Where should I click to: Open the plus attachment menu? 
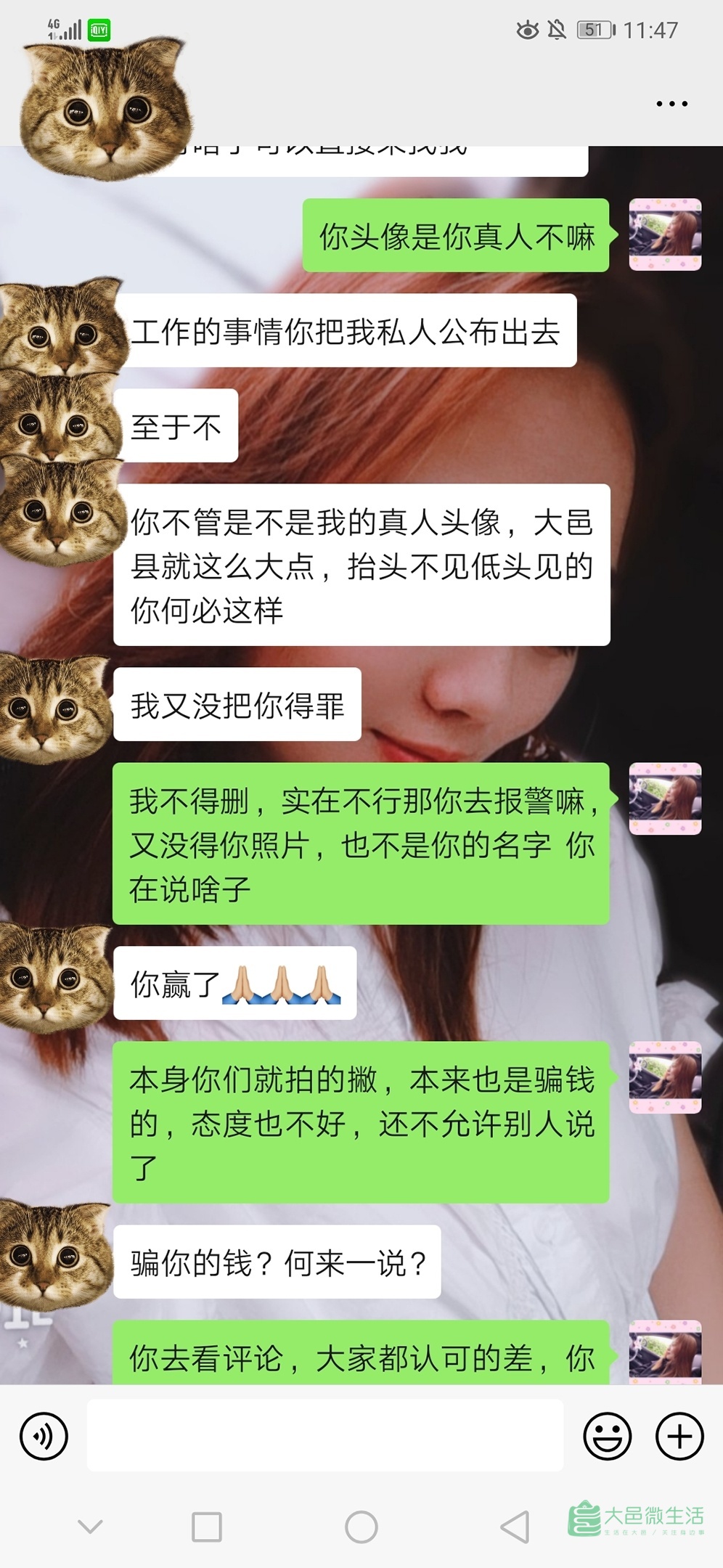point(679,1436)
